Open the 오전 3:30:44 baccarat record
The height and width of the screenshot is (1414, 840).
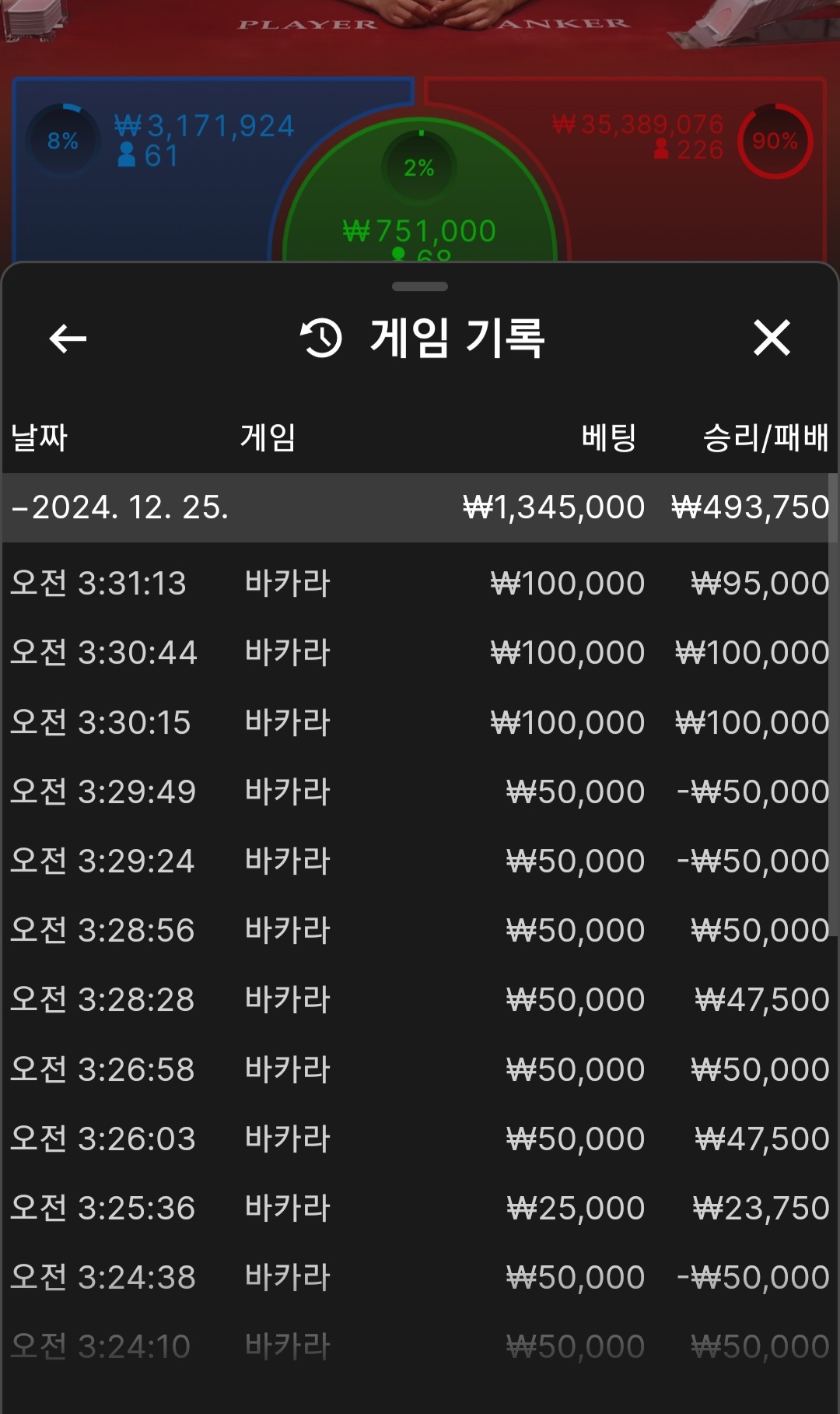[x=416, y=652]
